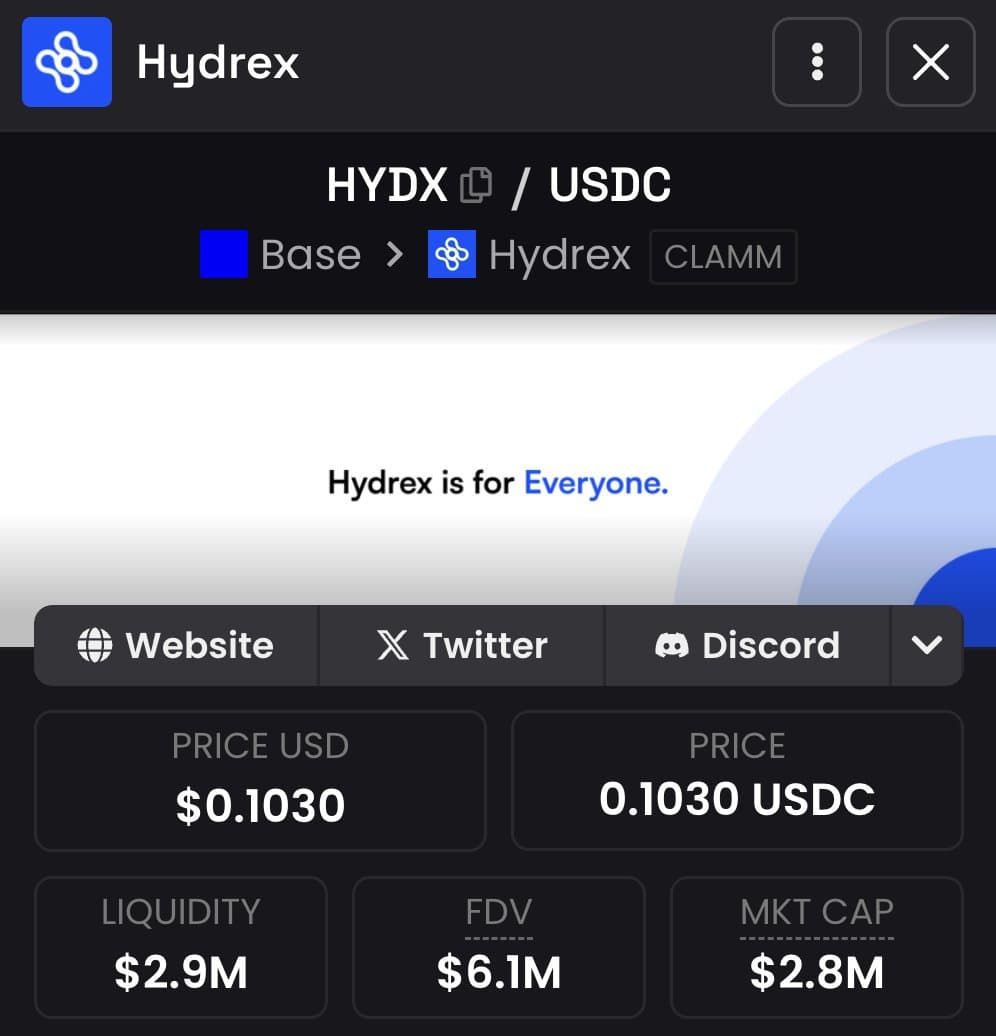Image resolution: width=996 pixels, height=1036 pixels.
Task: Copy the HYDX token address
Action: [x=476, y=186]
